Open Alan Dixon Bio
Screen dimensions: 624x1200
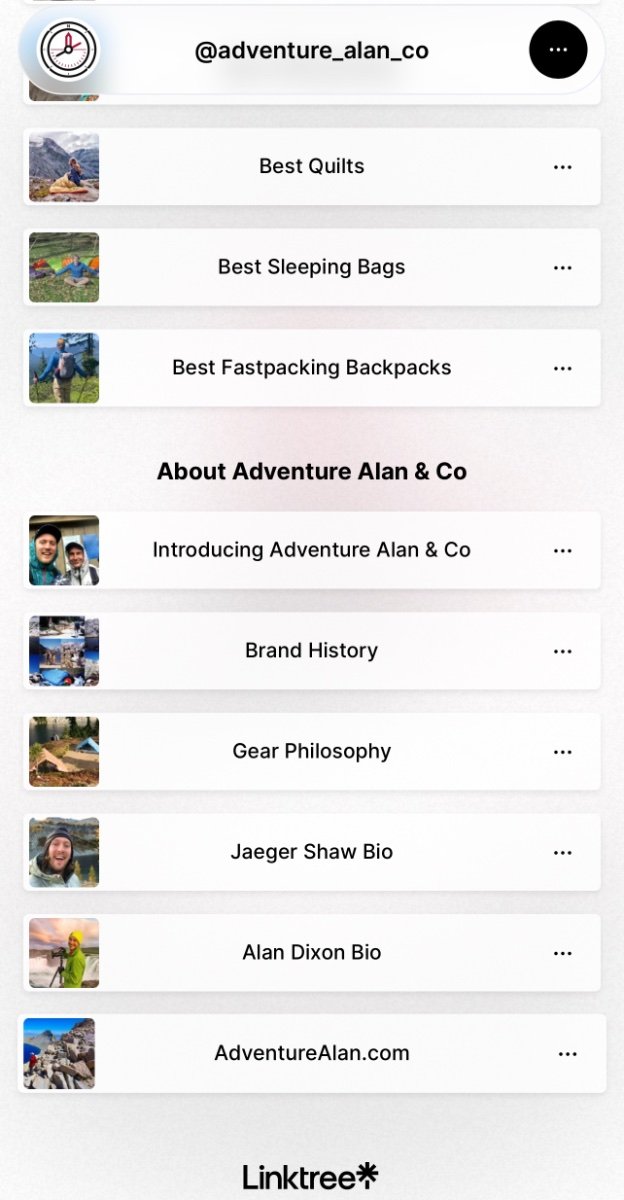[311, 953]
